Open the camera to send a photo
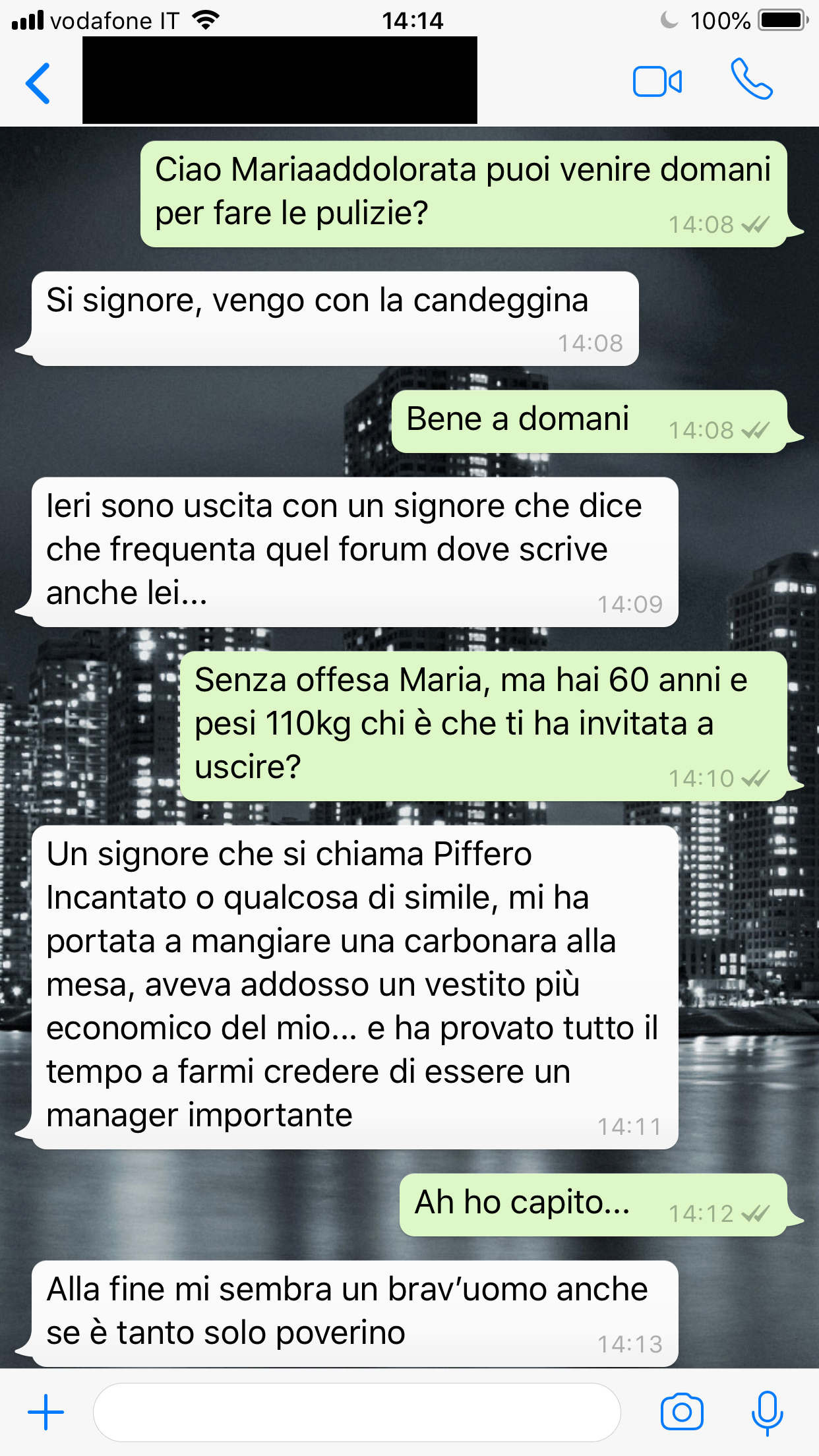This screenshot has height=1456, width=819. [682, 1412]
